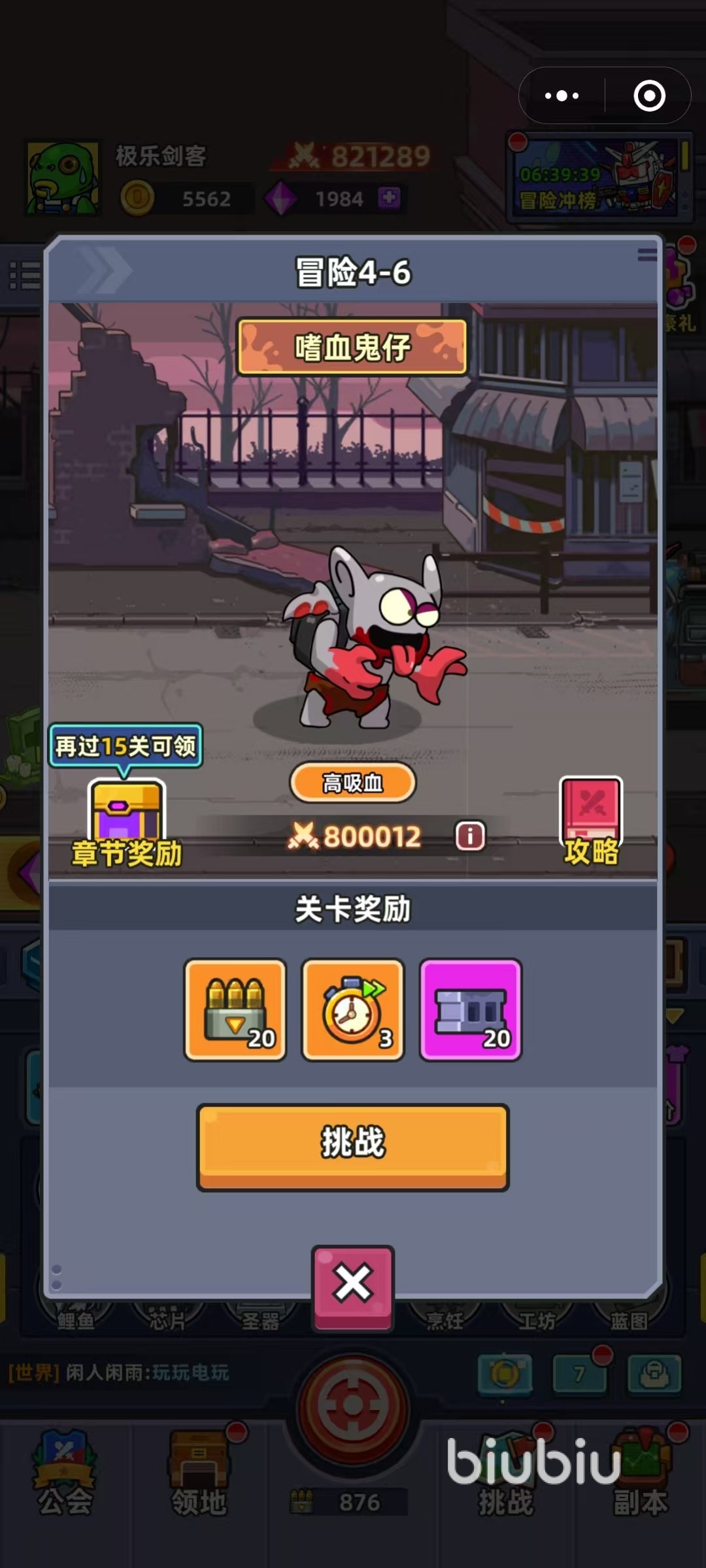This screenshot has height=1568, width=706.
Task: View the bullet ammo reward item
Action: click(x=235, y=1009)
